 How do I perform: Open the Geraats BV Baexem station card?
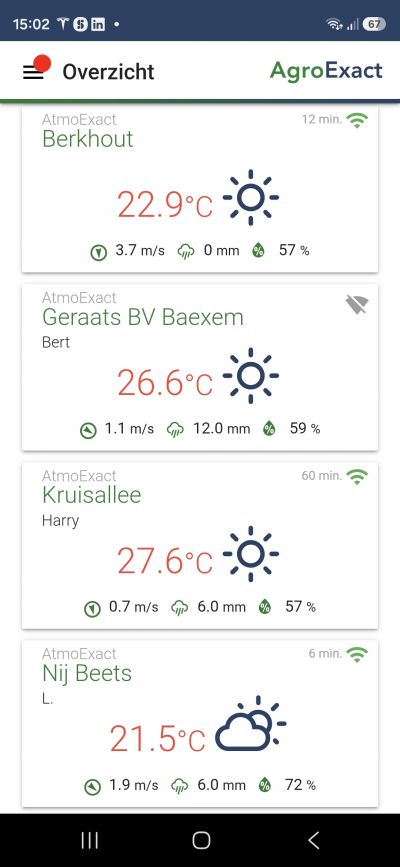(x=200, y=367)
